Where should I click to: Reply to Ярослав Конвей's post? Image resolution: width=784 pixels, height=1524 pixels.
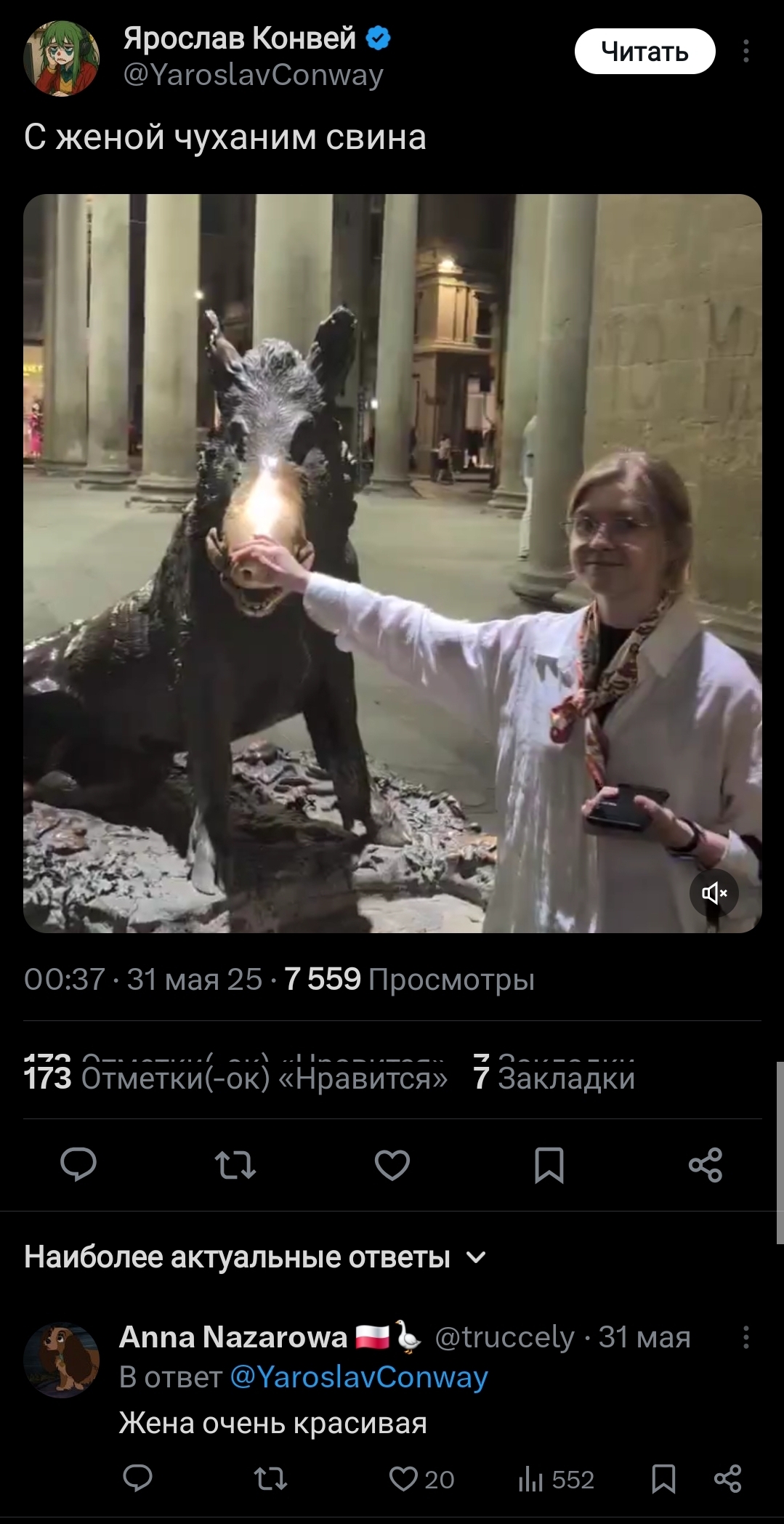(x=78, y=1164)
